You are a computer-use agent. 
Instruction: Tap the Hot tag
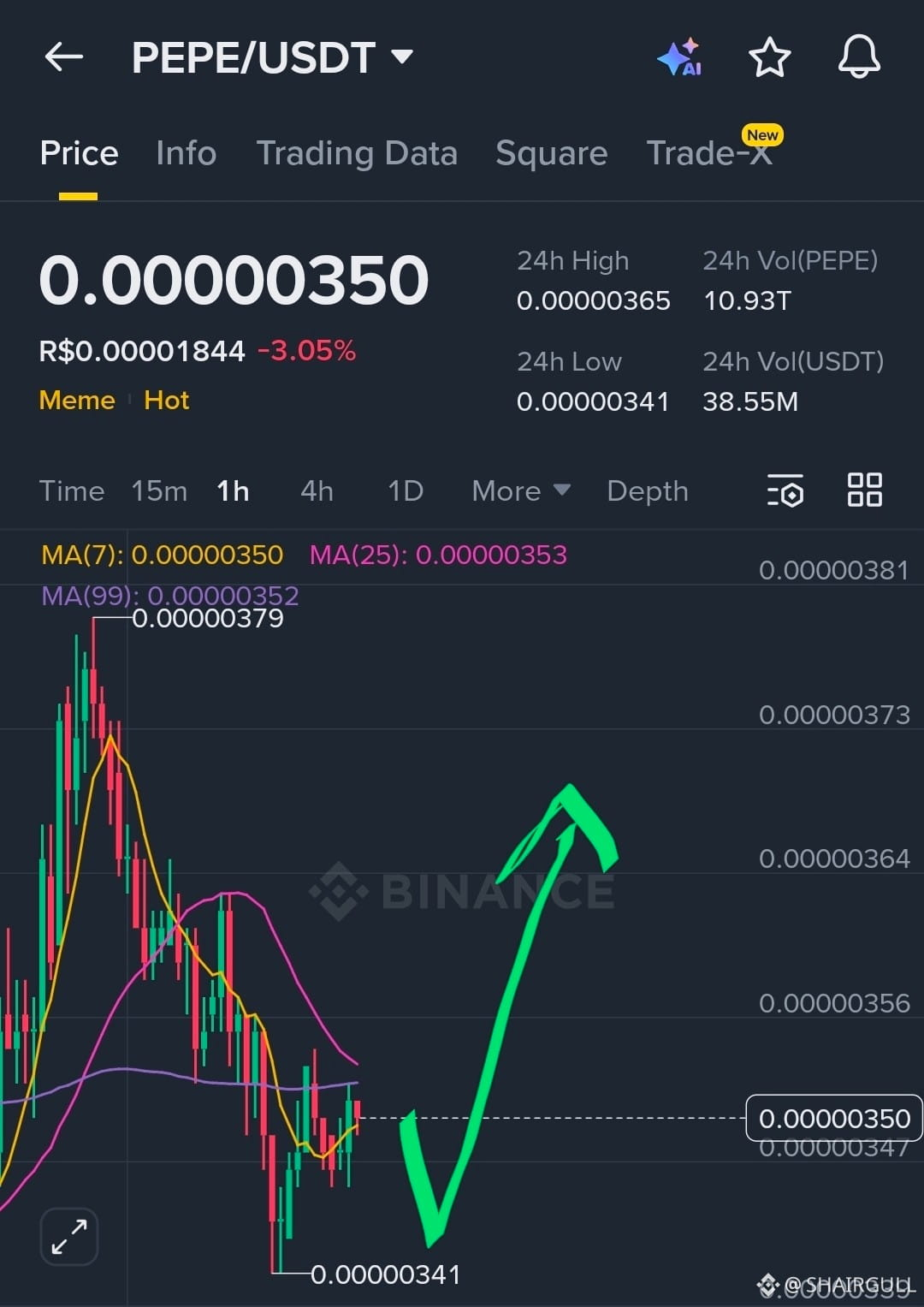[x=166, y=400]
